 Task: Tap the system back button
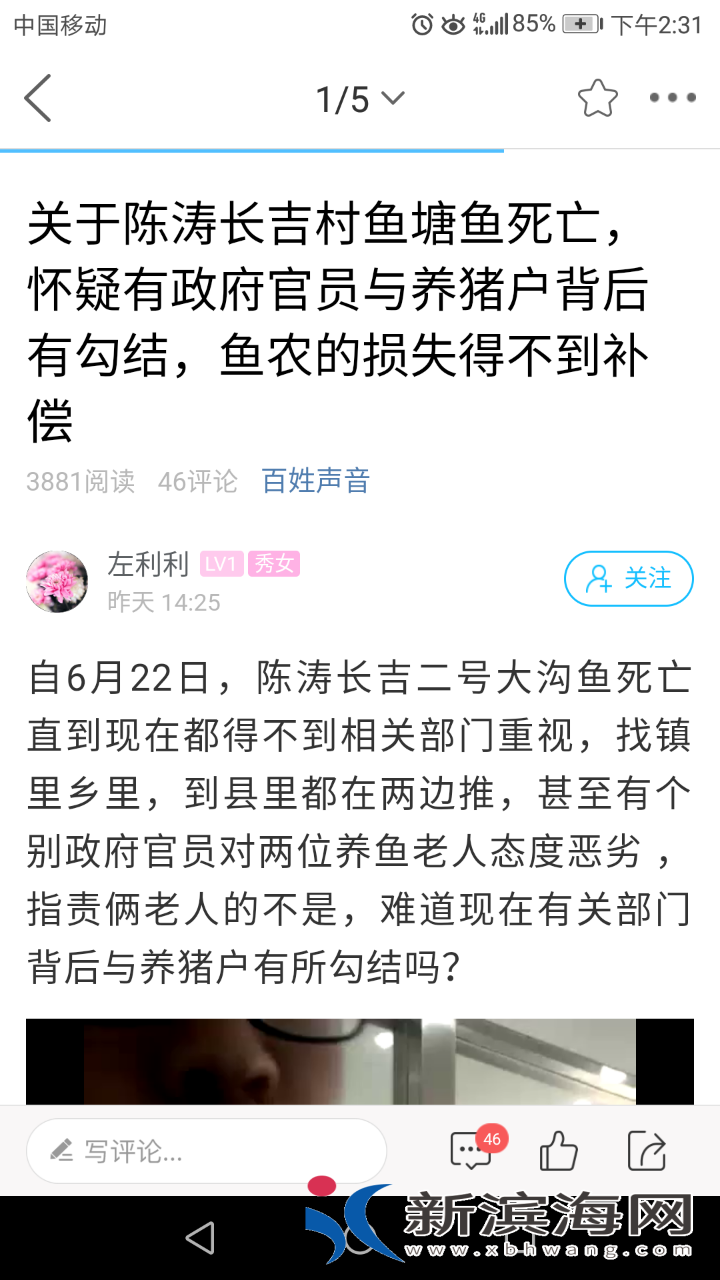pyautogui.click(x=200, y=1238)
